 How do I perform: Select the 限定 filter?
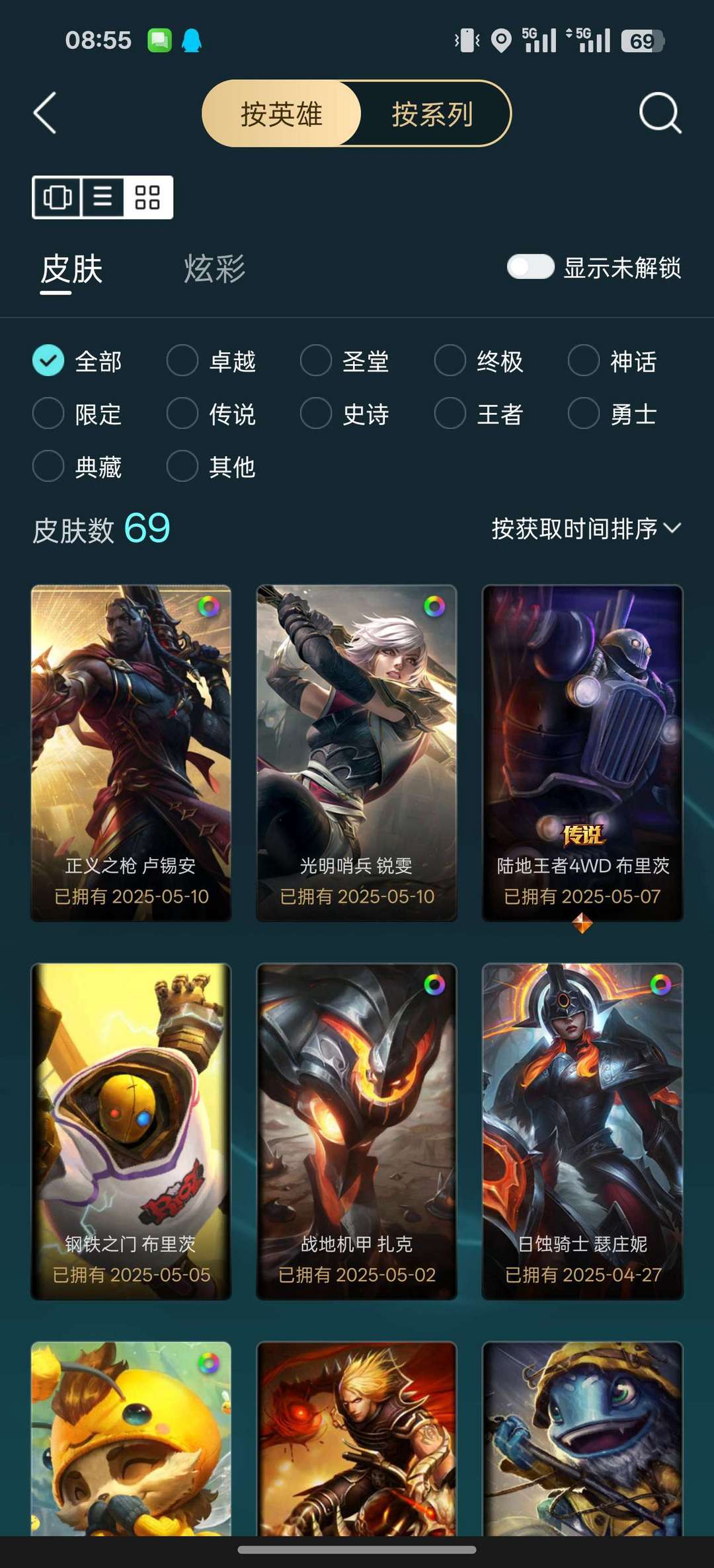[x=77, y=414]
